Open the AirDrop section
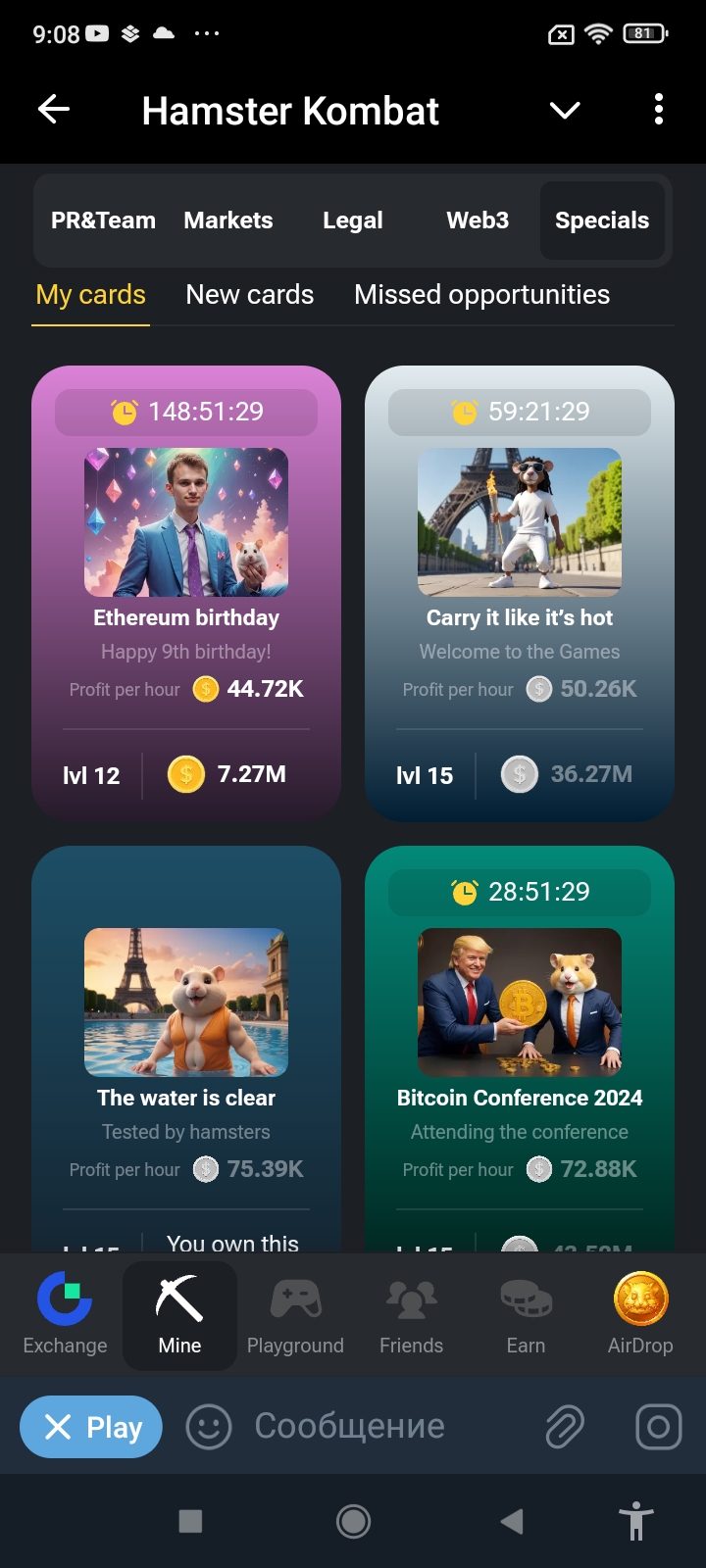 click(640, 1314)
